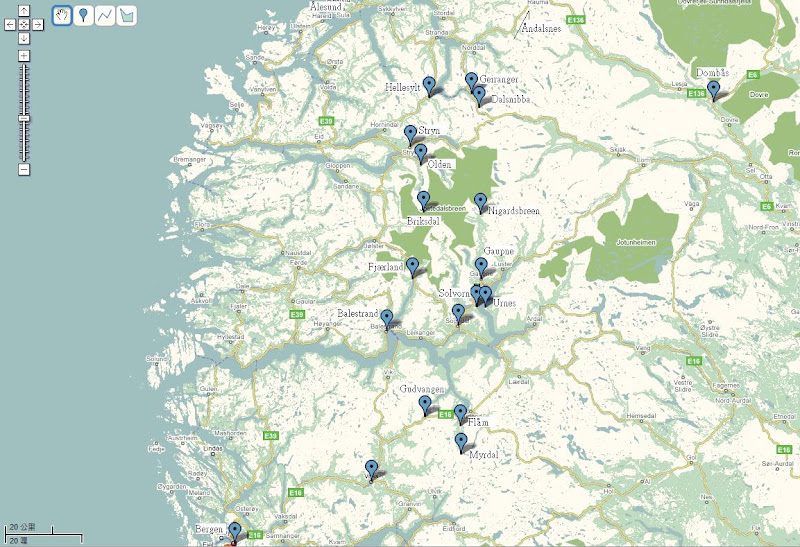Pick the draw line tool
The image size is (800, 547).
104,16
